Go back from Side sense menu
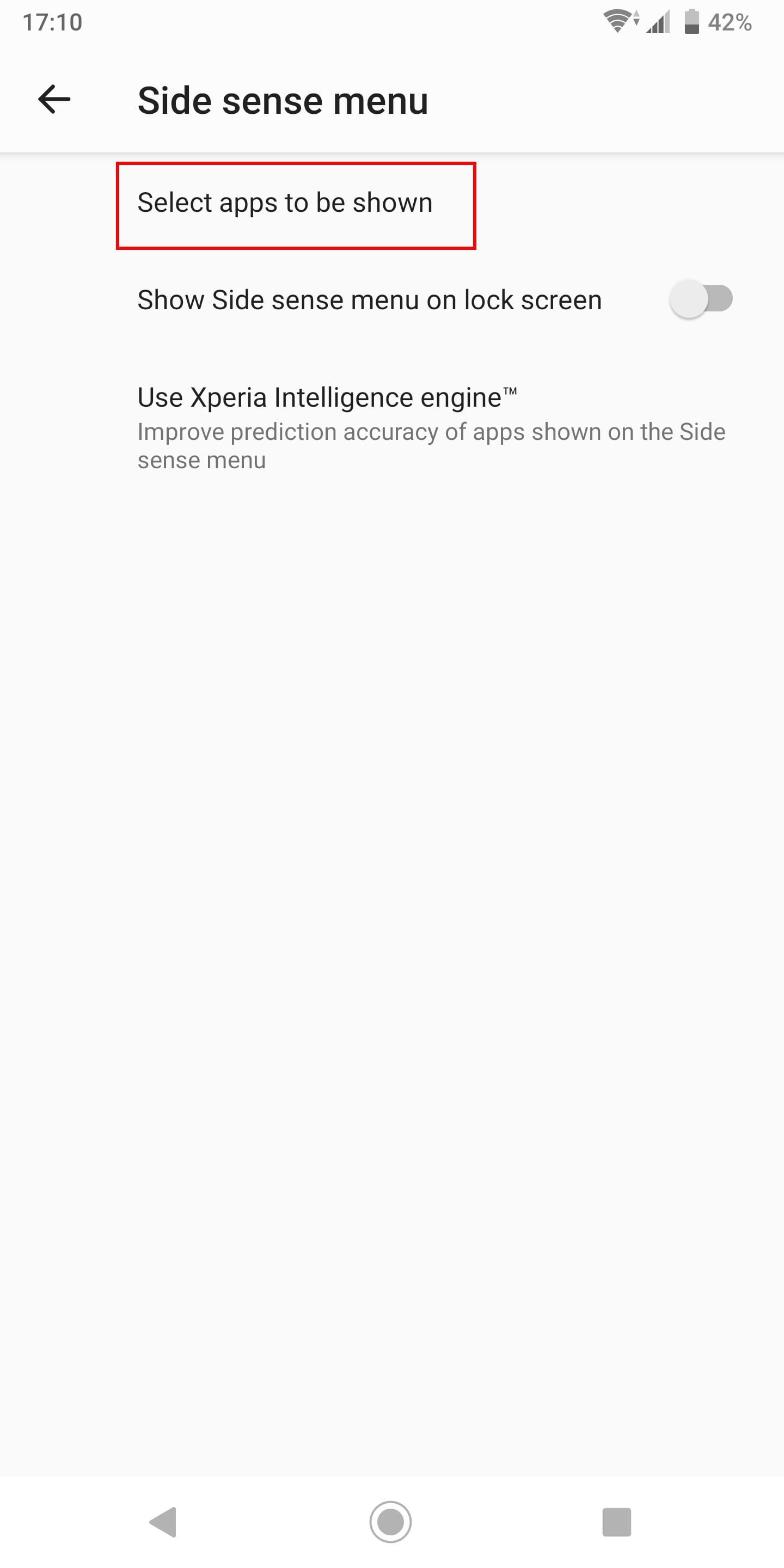Image resolution: width=784 pixels, height=1568 pixels. [x=54, y=99]
